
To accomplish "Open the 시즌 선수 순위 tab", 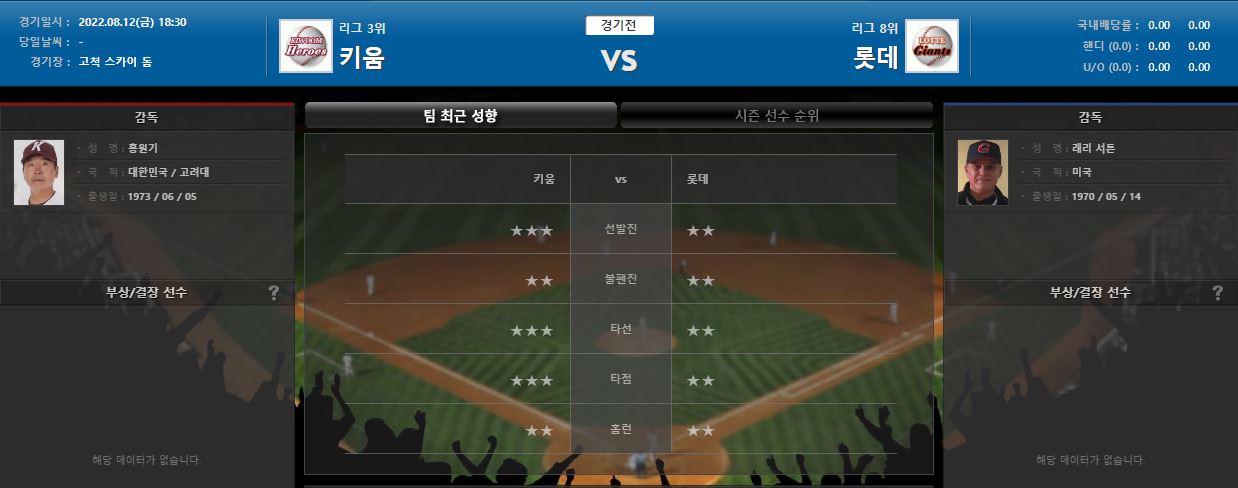I will click(x=777, y=116).
